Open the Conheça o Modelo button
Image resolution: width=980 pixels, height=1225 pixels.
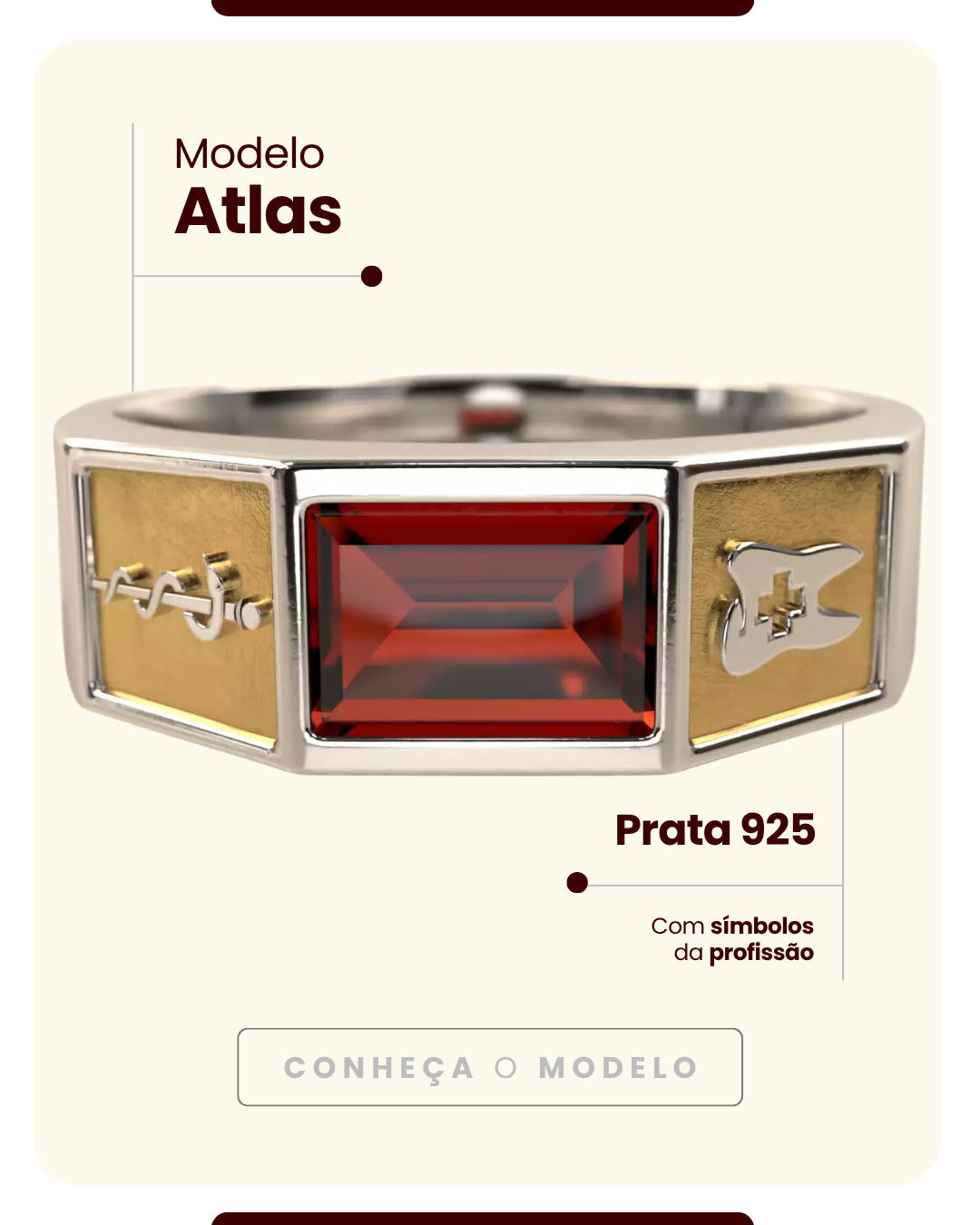[x=490, y=1067]
